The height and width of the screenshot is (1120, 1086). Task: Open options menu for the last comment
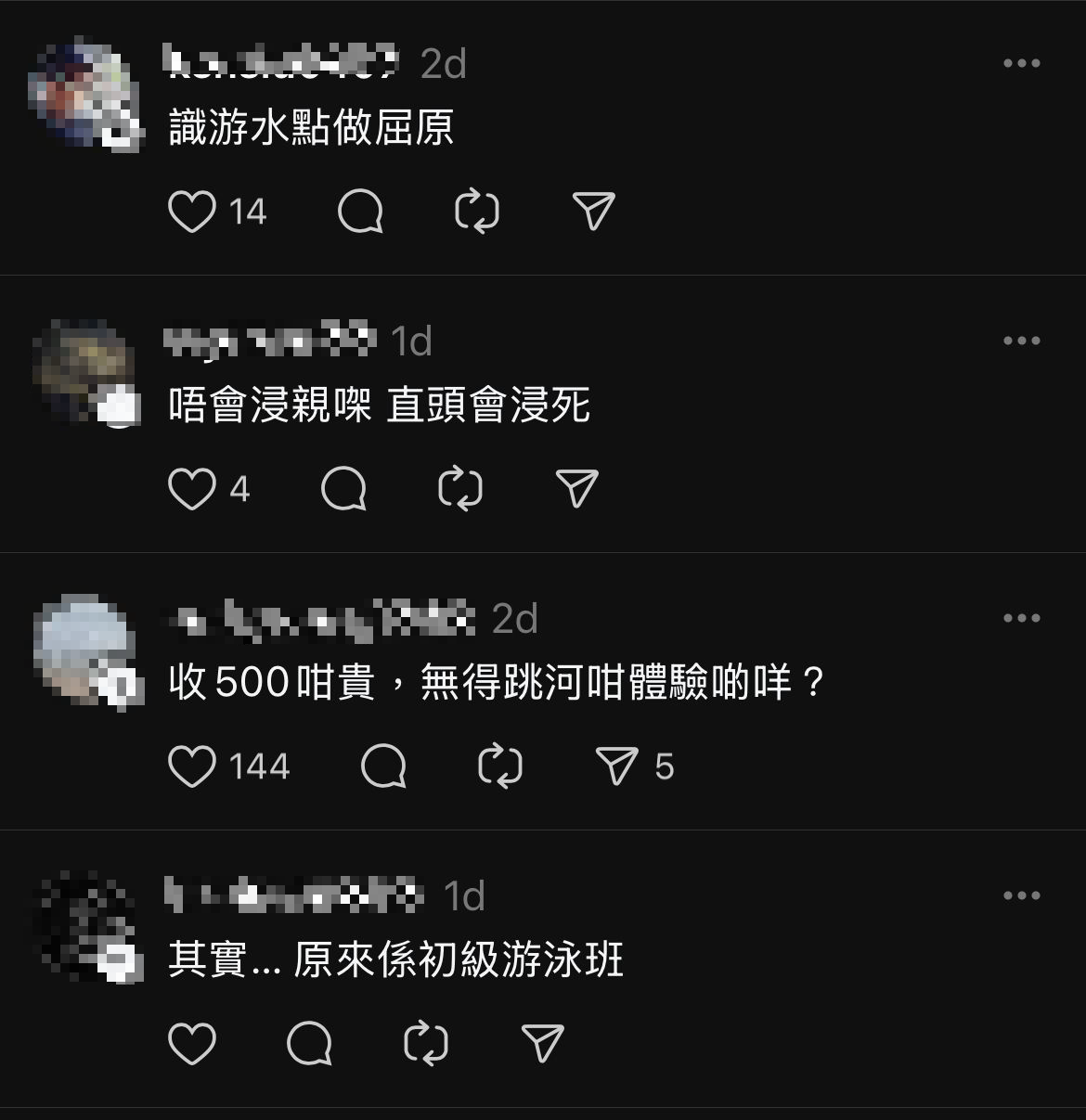pos(1023,895)
